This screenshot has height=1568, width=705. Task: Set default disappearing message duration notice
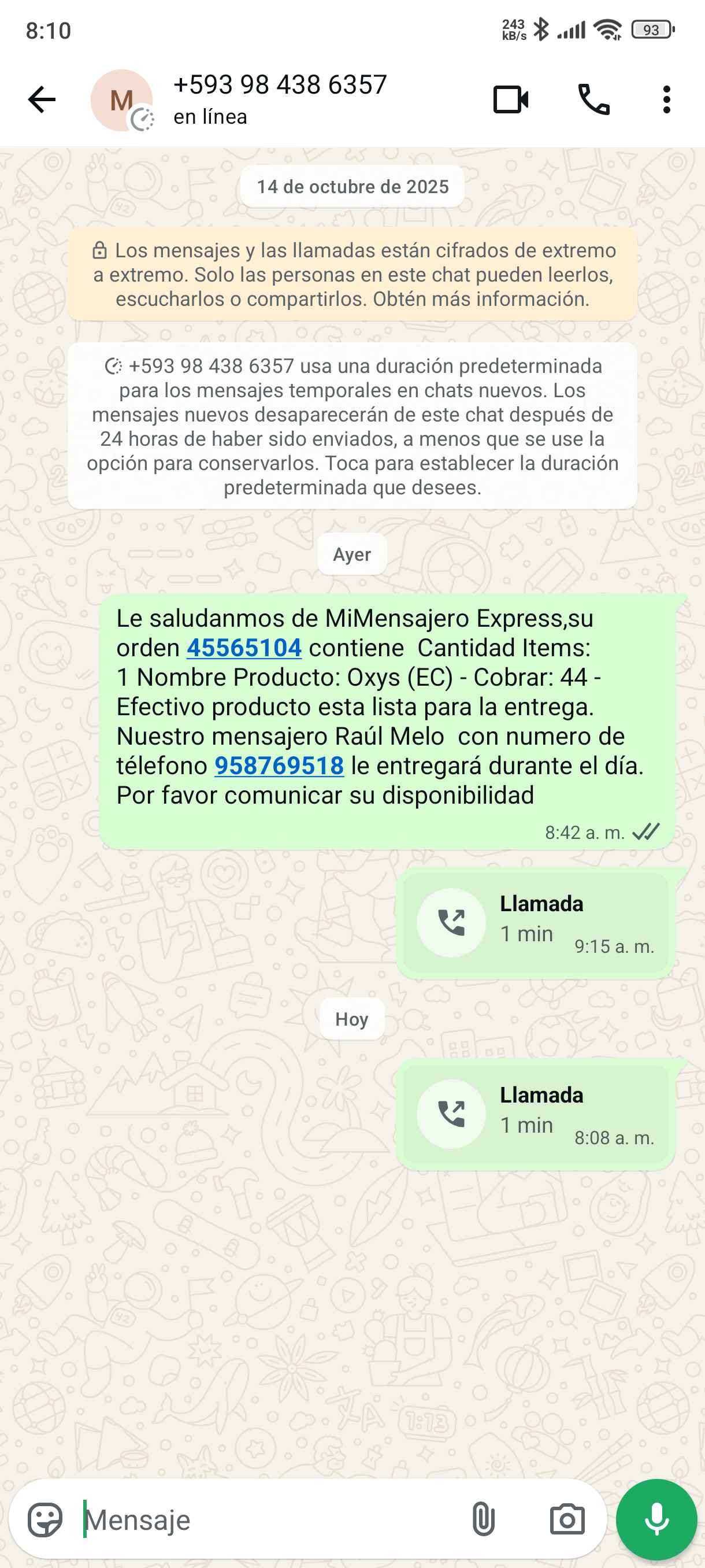pyautogui.click(x=352, y=426)
